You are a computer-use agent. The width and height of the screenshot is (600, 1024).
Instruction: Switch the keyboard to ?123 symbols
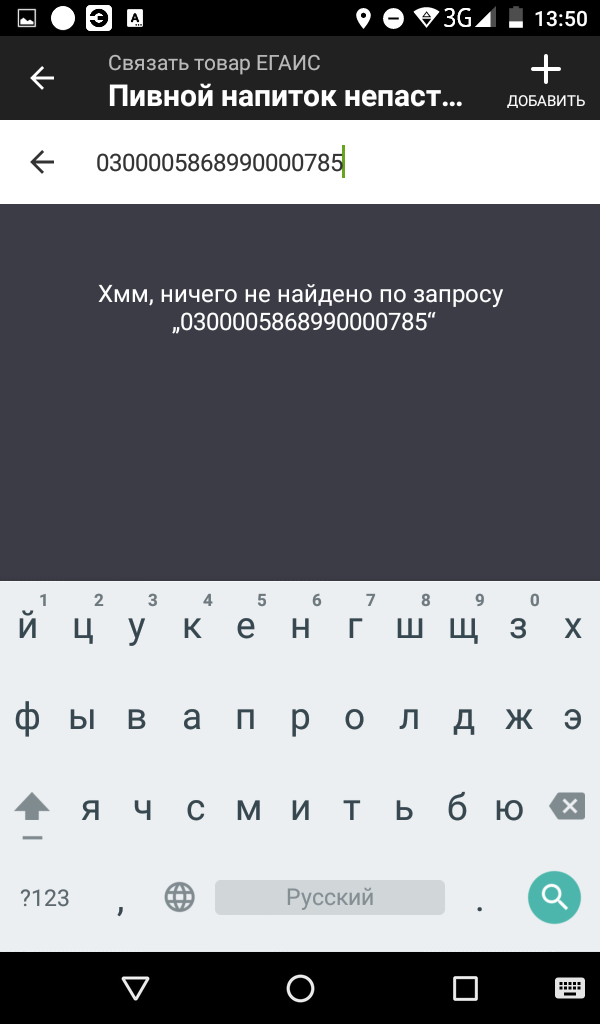44,898
